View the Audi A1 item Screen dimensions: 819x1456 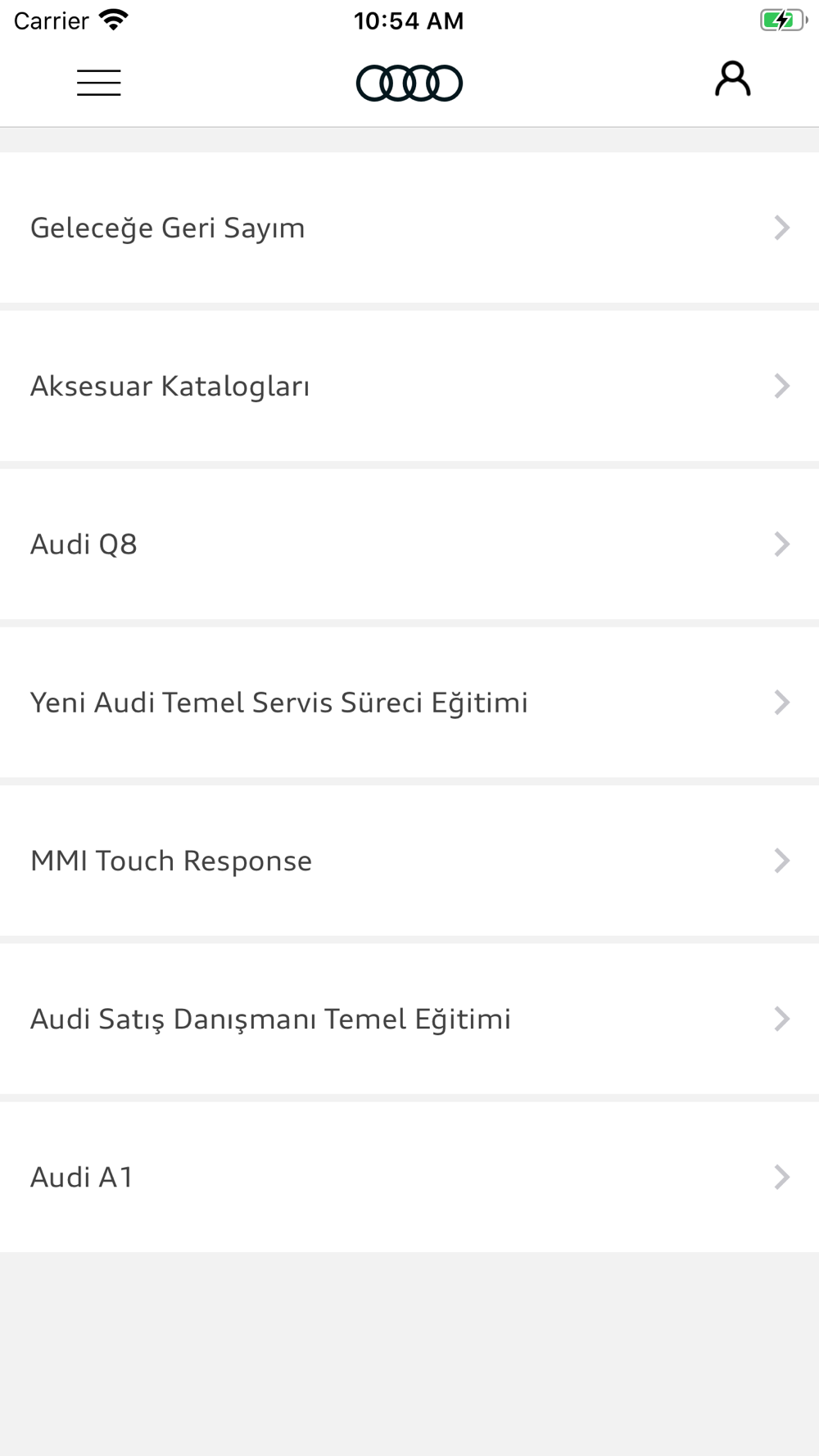(x=409, y=1177)
